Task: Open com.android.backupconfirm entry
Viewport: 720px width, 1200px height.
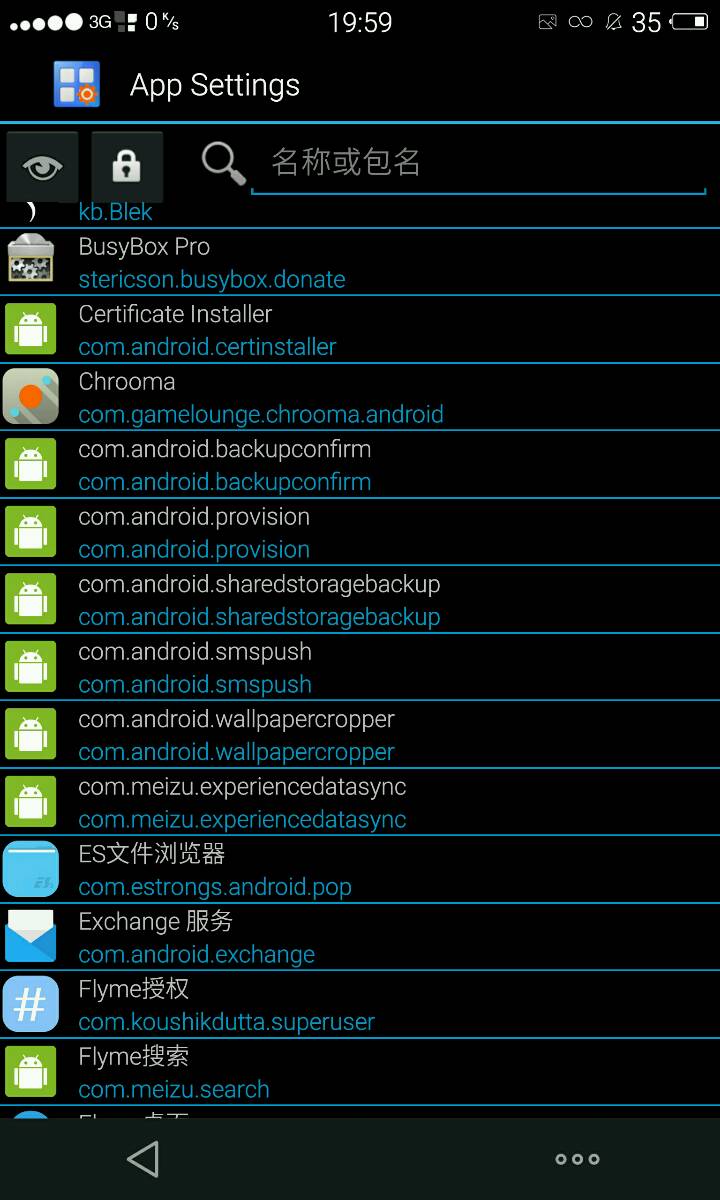Action: click(x=360, y=465)
